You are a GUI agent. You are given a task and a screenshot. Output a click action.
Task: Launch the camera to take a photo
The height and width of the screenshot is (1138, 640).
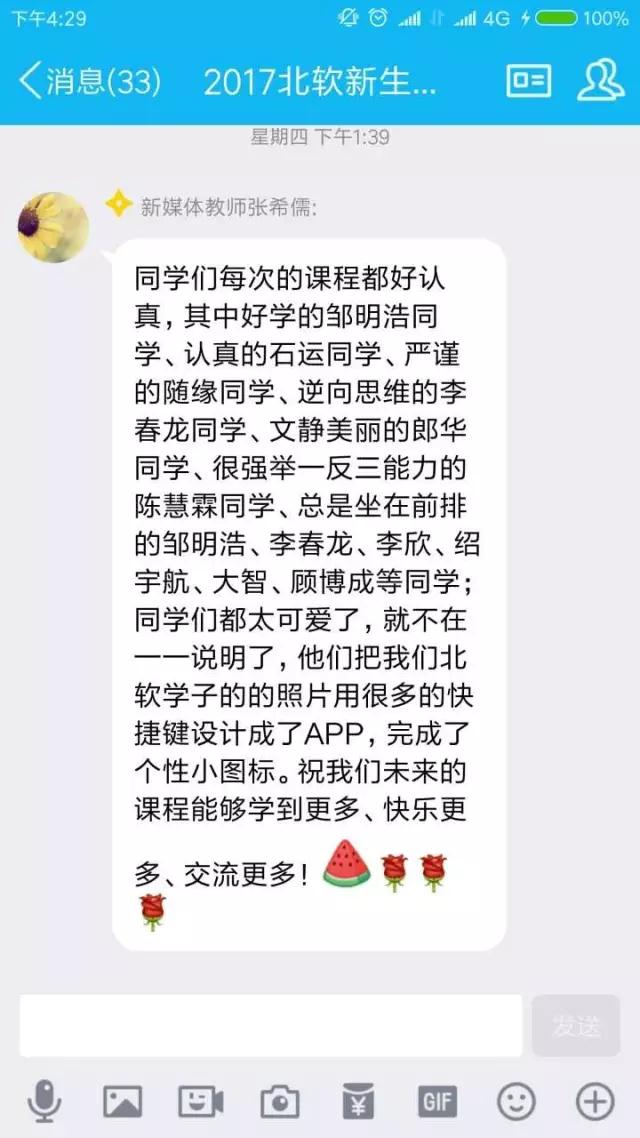pyautogui.click(x=280, y=1102)
